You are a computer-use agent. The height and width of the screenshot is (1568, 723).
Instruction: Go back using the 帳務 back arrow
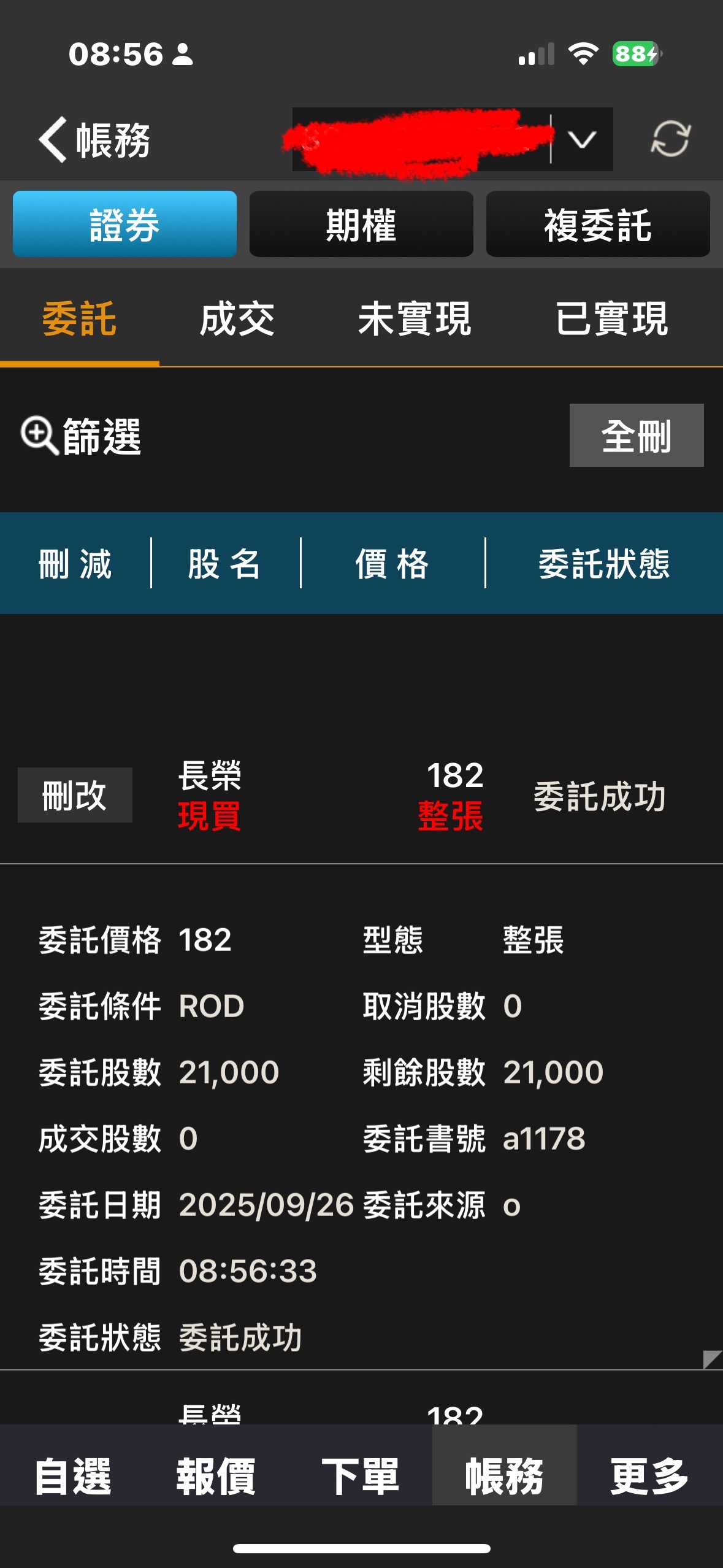pos(94,140)
